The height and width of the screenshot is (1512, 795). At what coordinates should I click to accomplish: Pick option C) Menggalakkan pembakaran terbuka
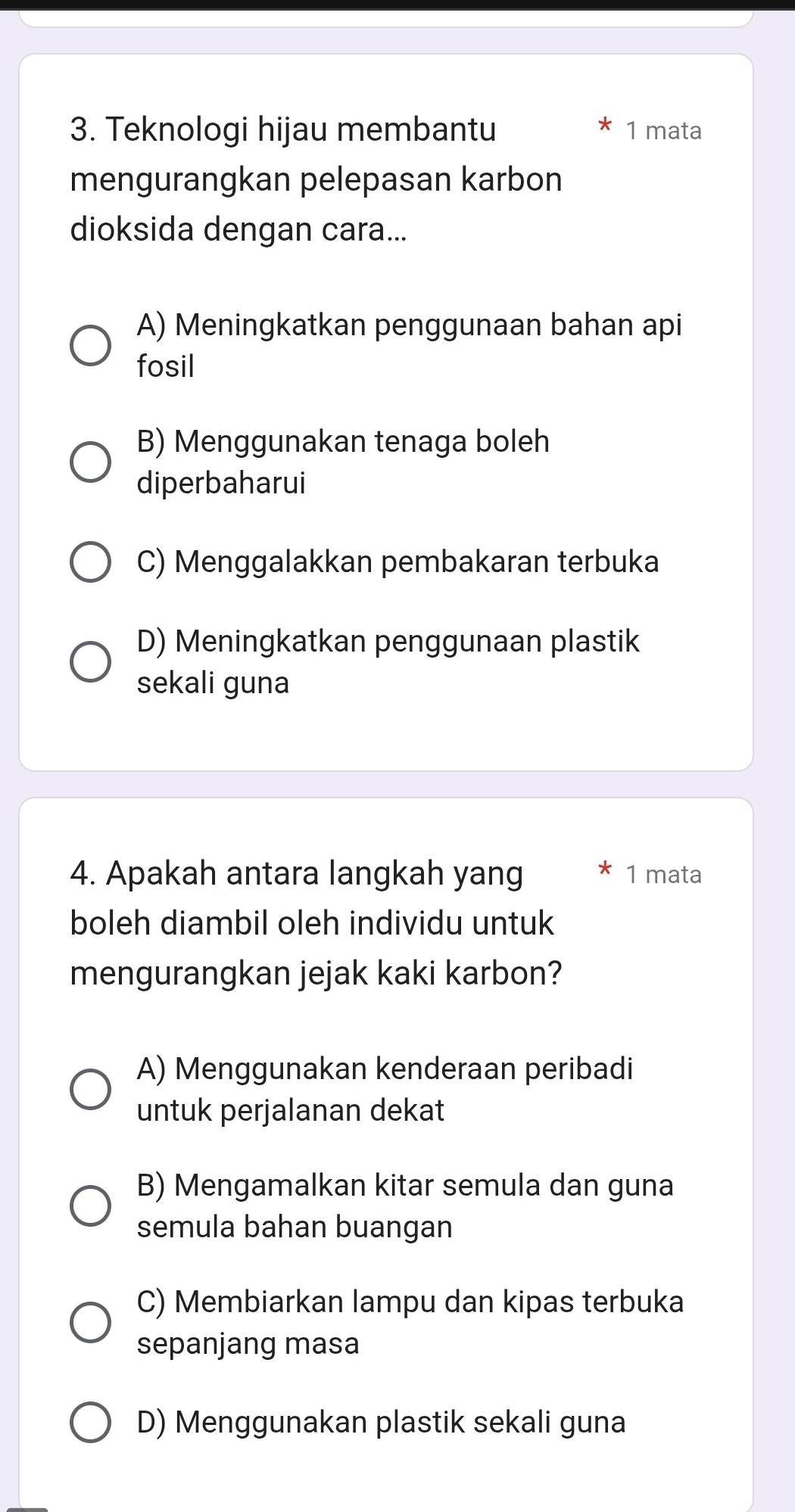click(x=91, y=562)
